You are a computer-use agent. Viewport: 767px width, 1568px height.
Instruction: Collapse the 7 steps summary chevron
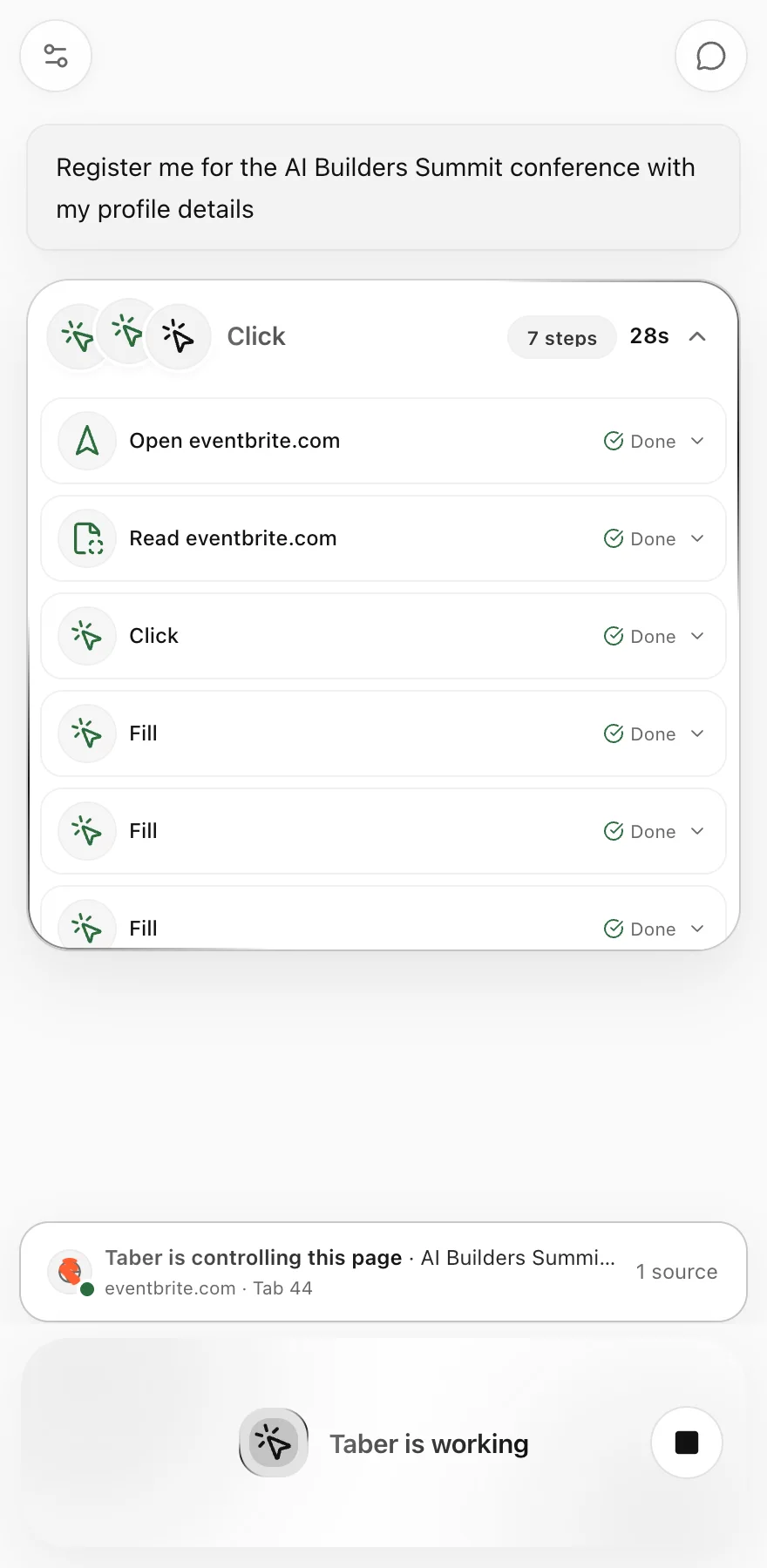[697, 337]
